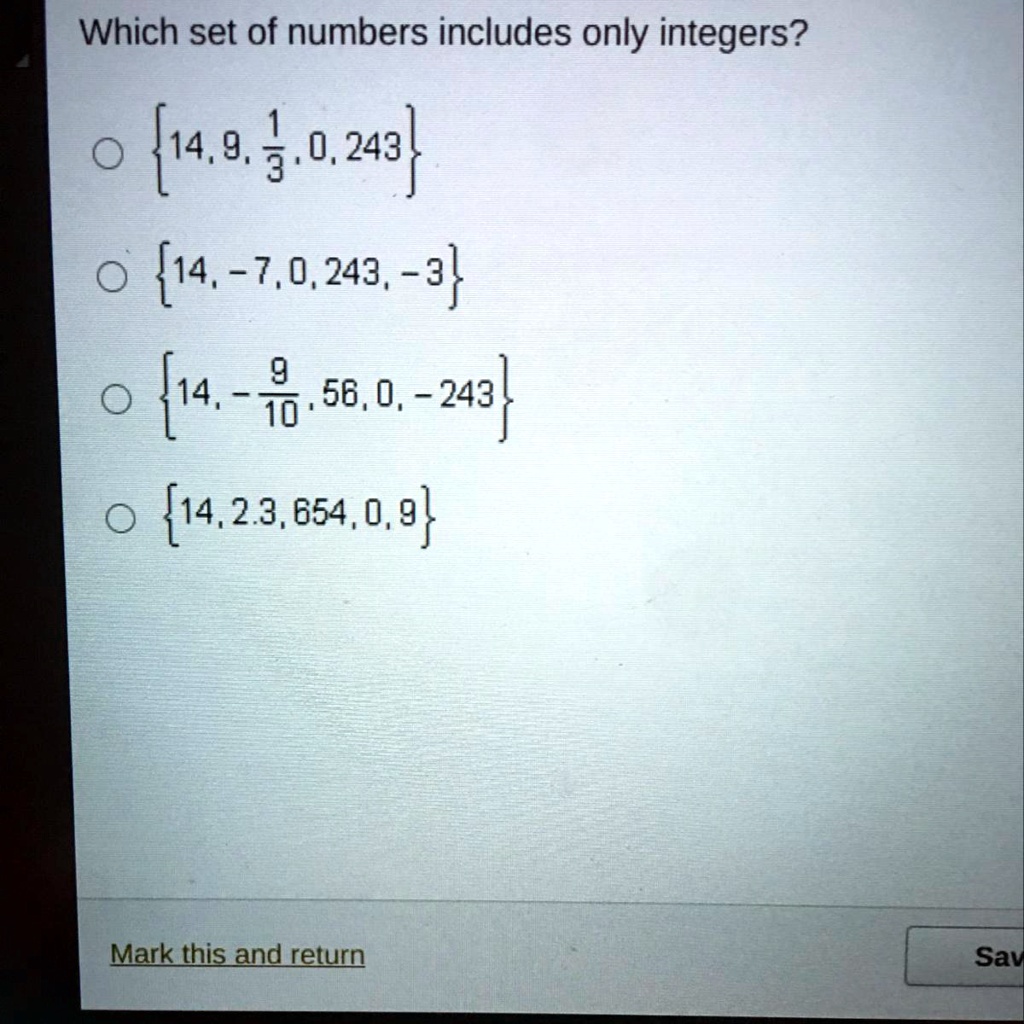Select the answer set containing 1/3
The width and height of the screenshot is (1024, 1024).
pos(107,154)
